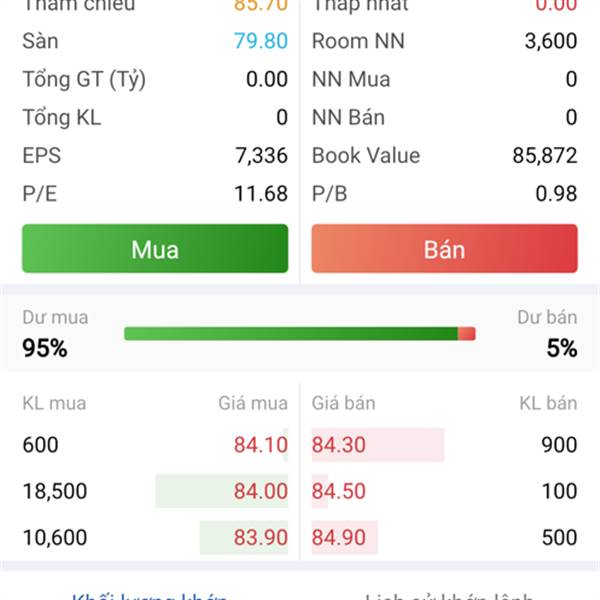Viewport: 600px width, 600px height.
Task: Select the 84.30 ask price
Action: (x=338, y=445)
